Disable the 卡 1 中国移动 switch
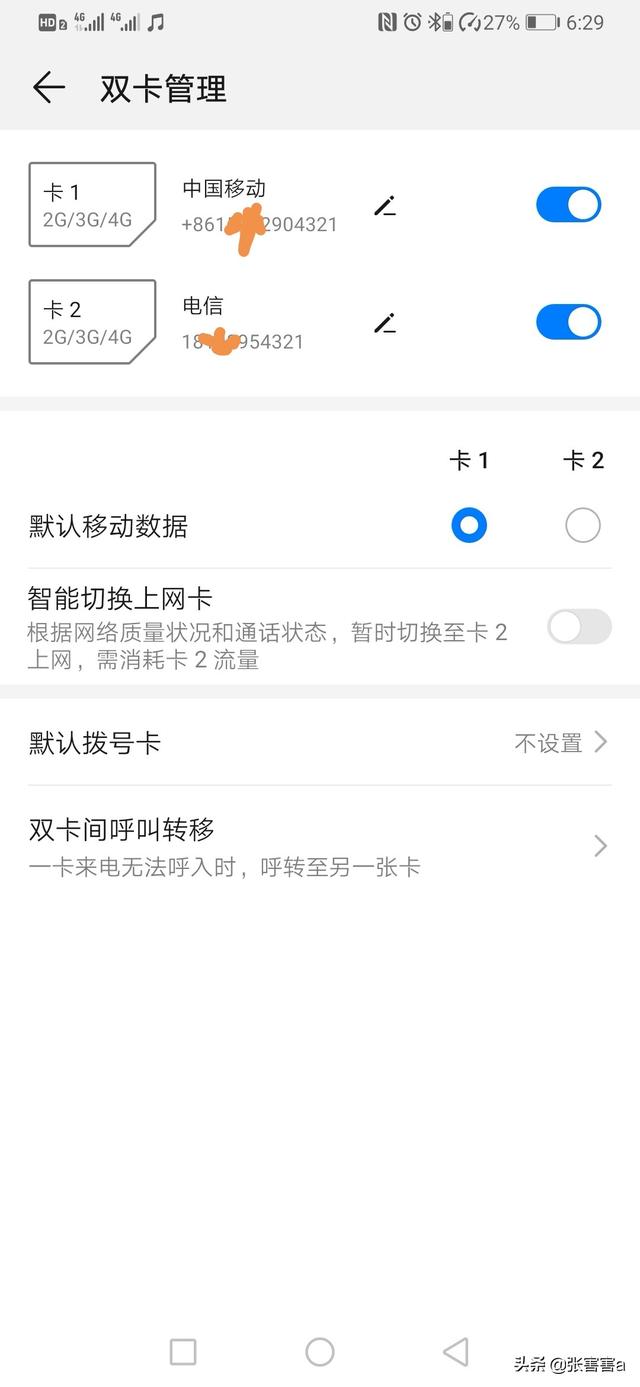This screenshot has height=1387, width=640. (x=568, y=205)
